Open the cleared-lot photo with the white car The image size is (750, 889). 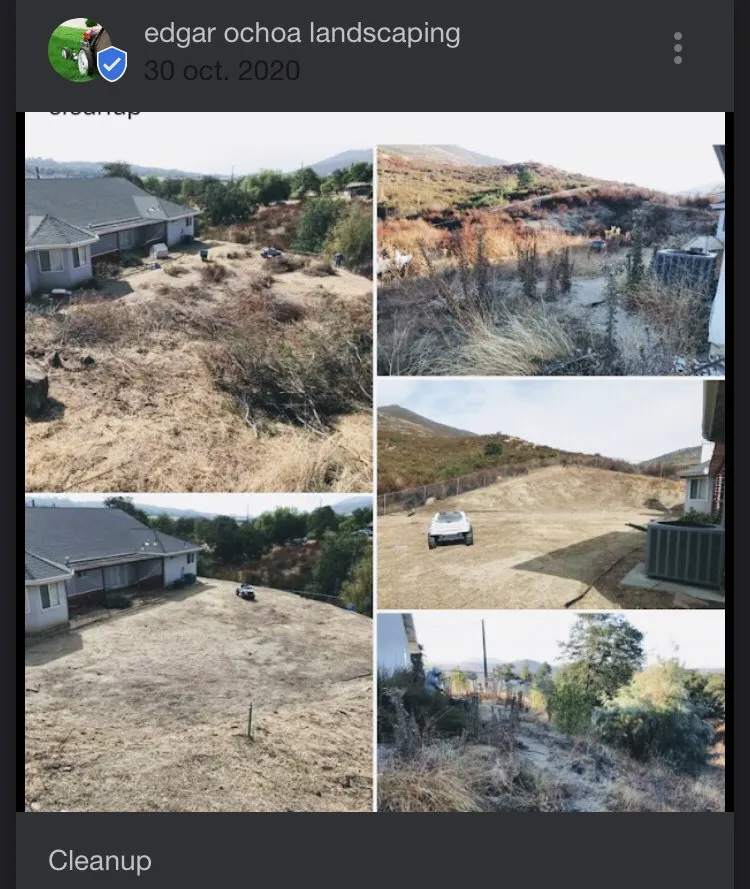tap(550, 490)
